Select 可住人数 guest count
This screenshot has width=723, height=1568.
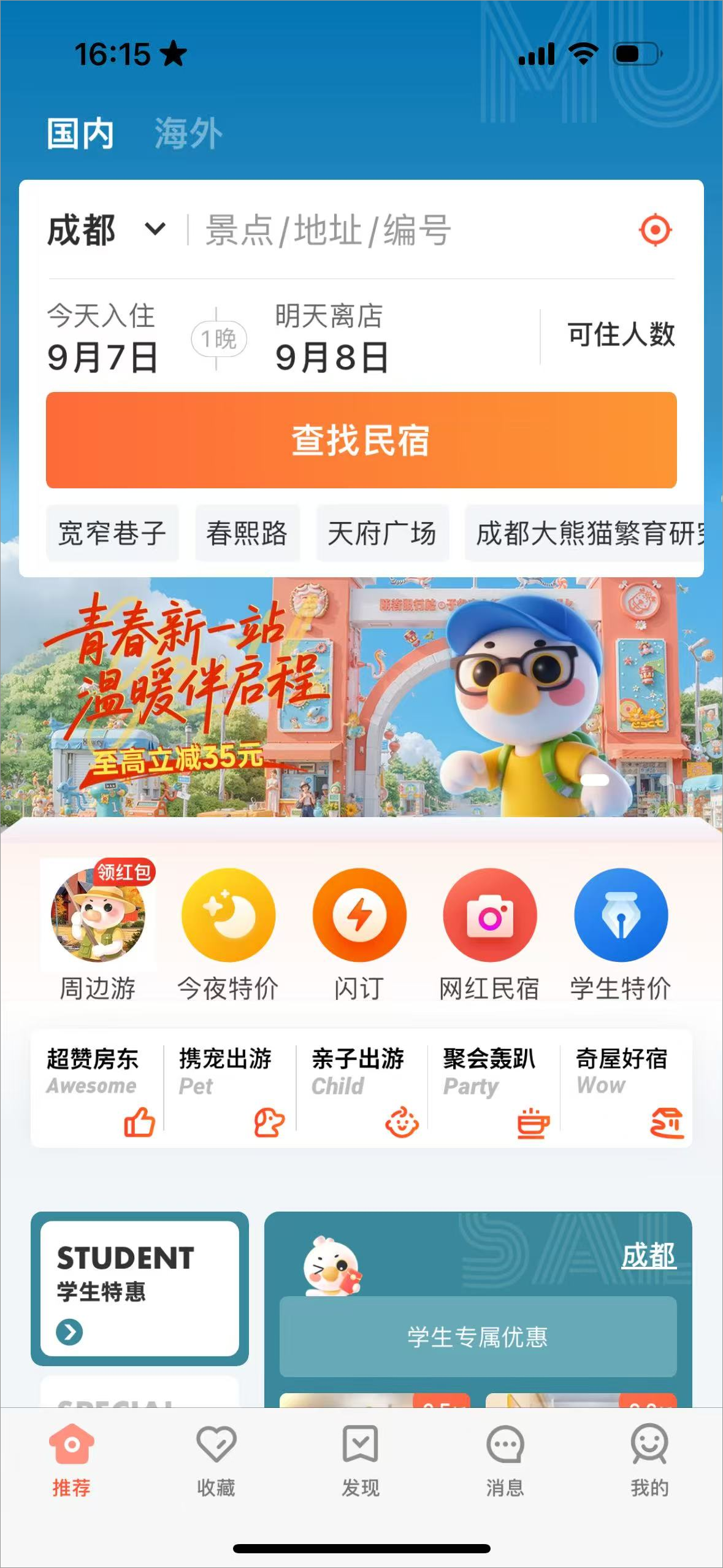click(x=620, y=335)
